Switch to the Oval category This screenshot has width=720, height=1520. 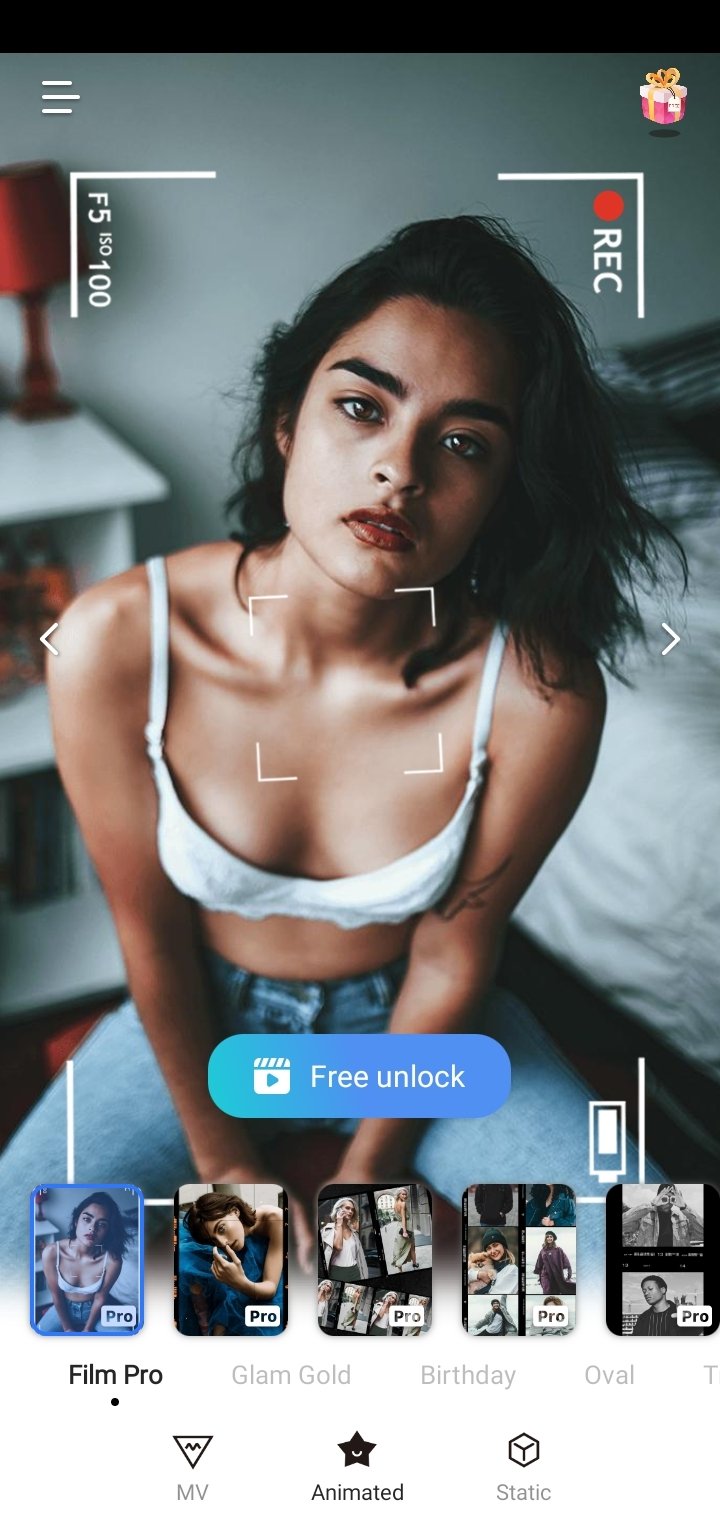pos(610,1375)
